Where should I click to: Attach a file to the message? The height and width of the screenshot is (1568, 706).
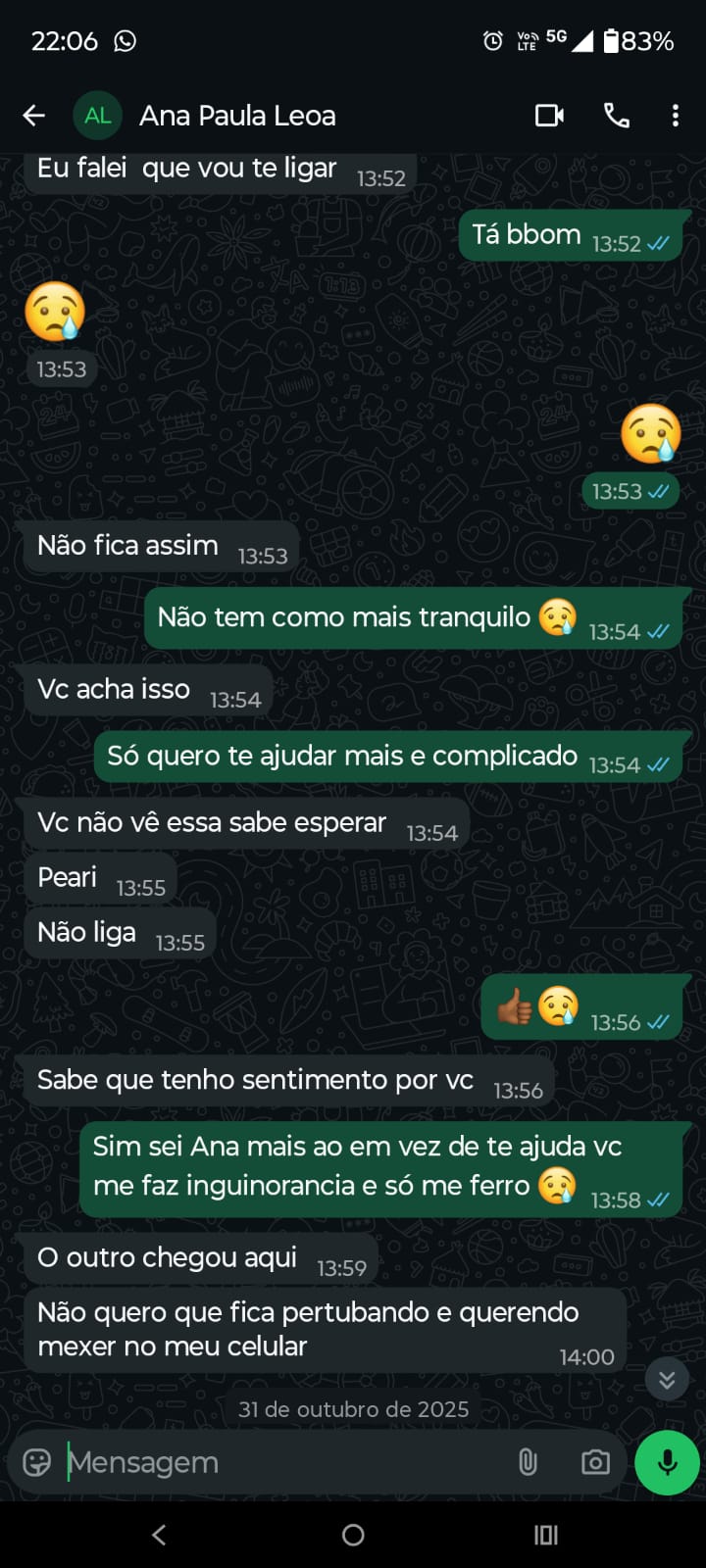(528, 1462)
